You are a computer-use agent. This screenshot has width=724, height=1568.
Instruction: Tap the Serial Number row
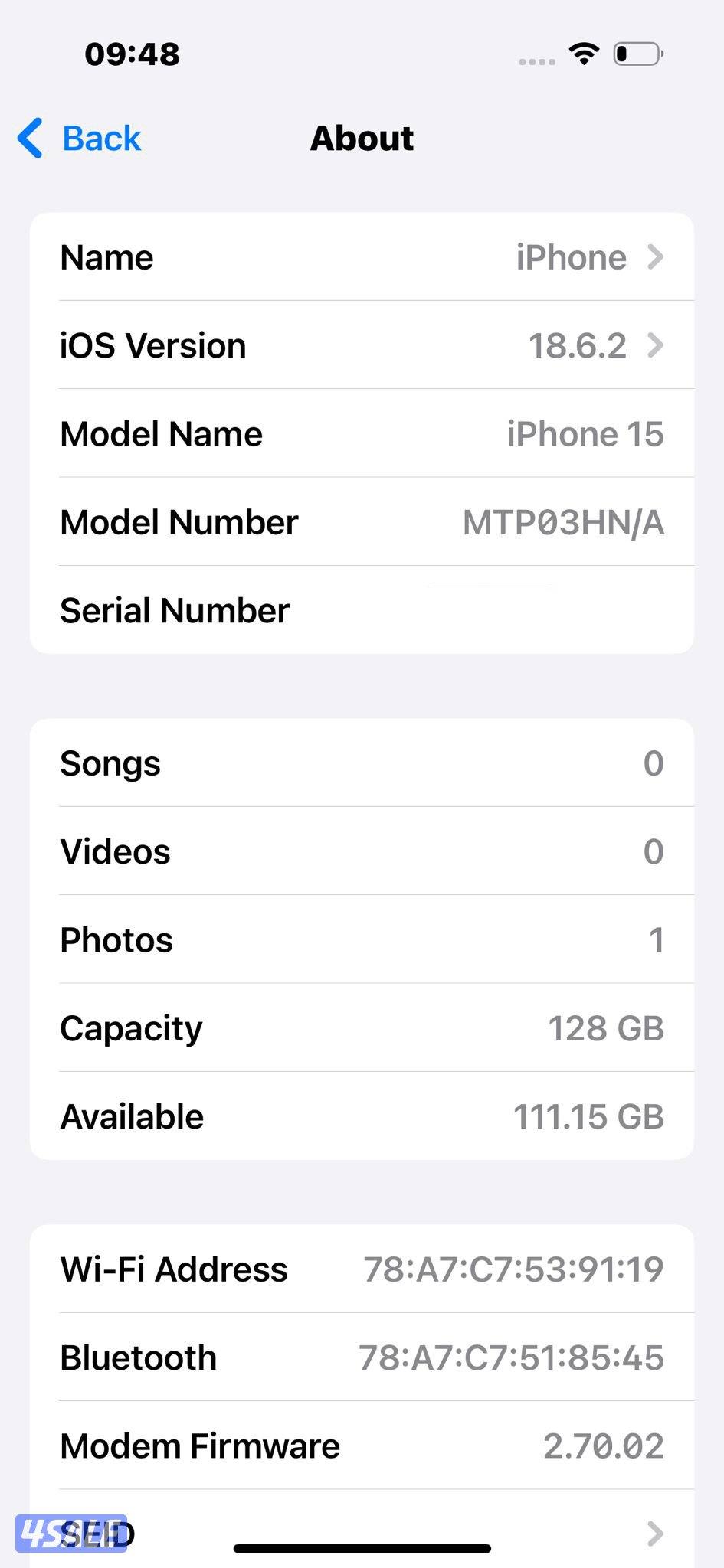click(362, 610)
